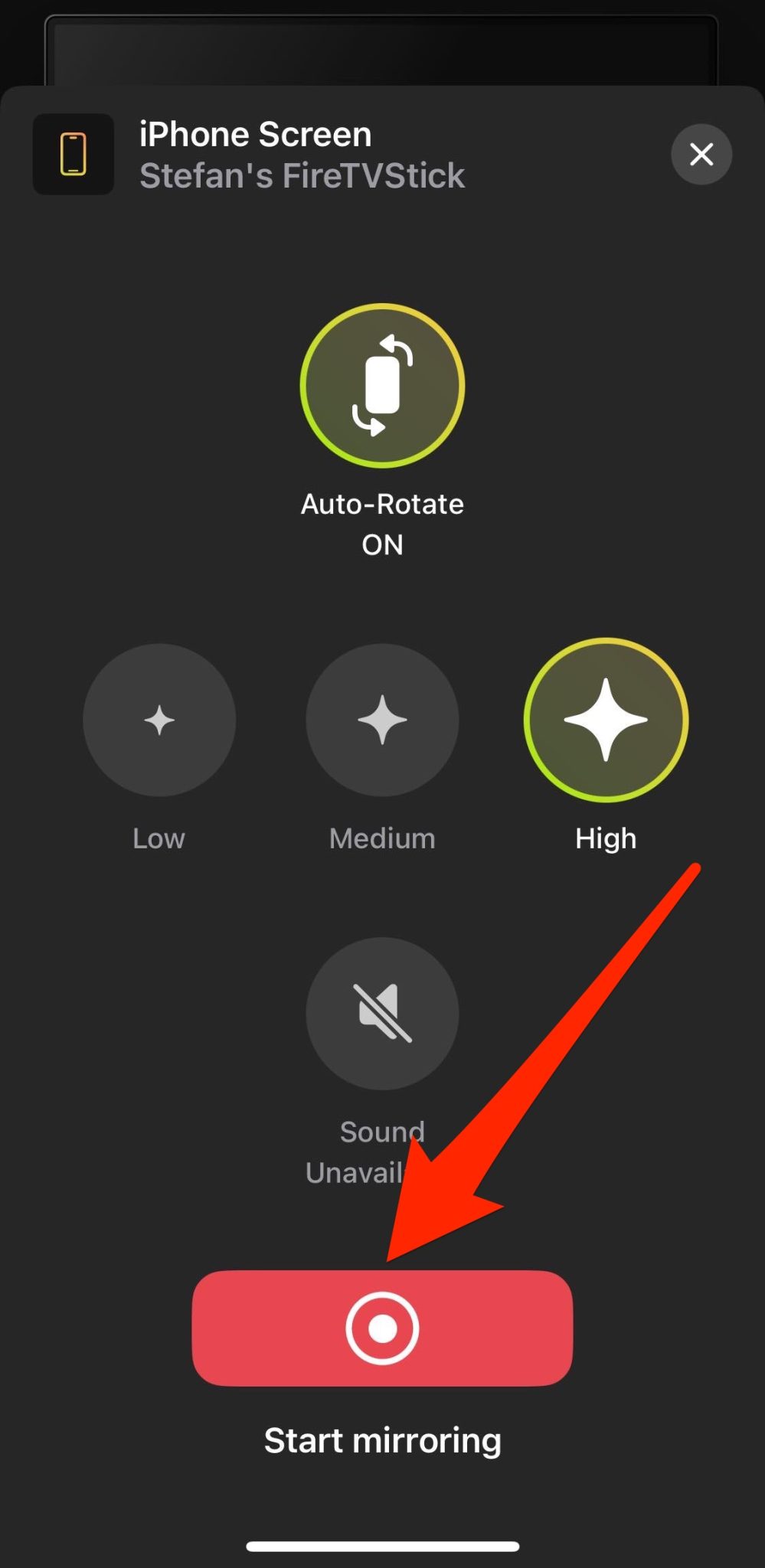
Task: Tap the record circle inside the red button
Action: 382,1329
